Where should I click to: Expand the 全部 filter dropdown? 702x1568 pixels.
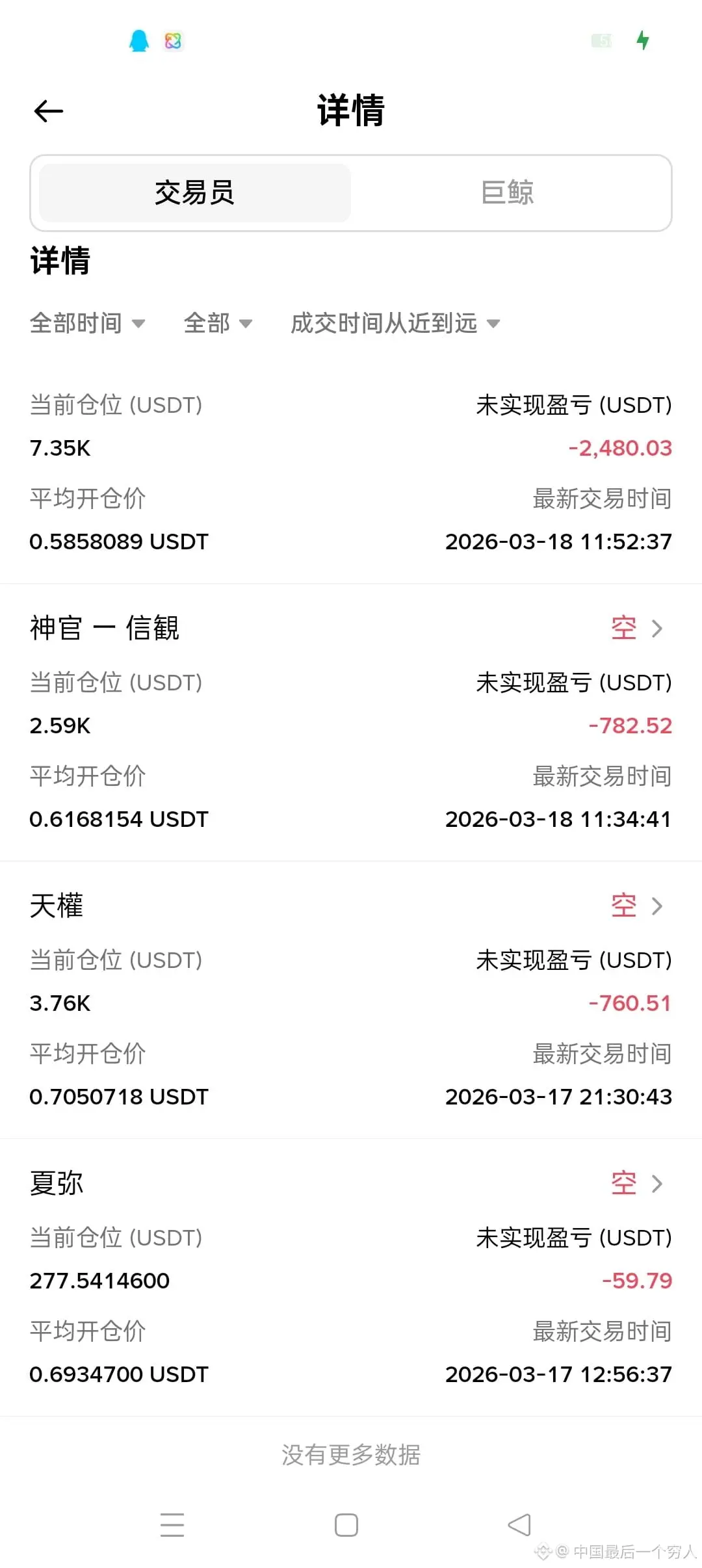(x=217, y=323)
